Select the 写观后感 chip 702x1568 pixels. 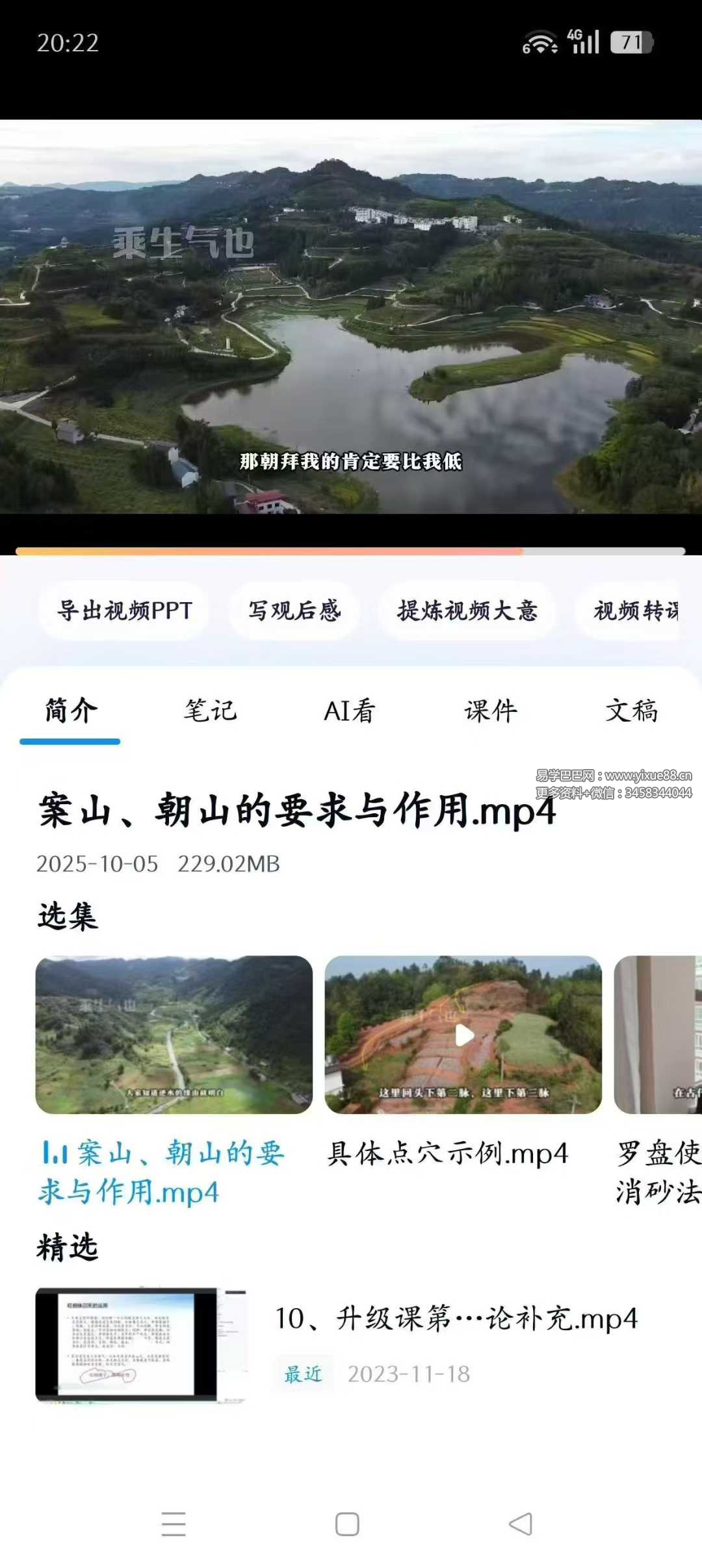click(294, 611)
